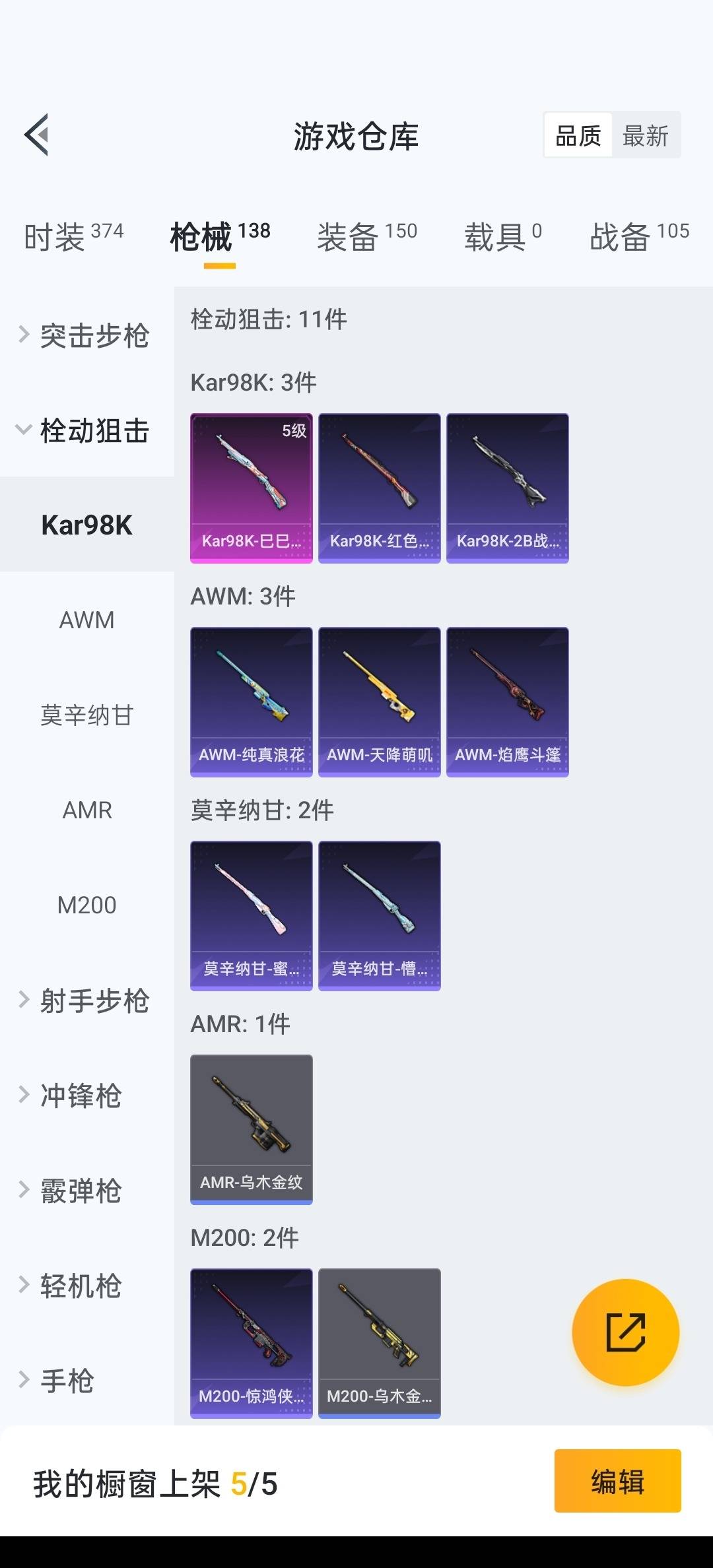This screenshot has width=713, height=1568.
Task: Collapse the 栓动狙击 category
Action: click(86, 430)
